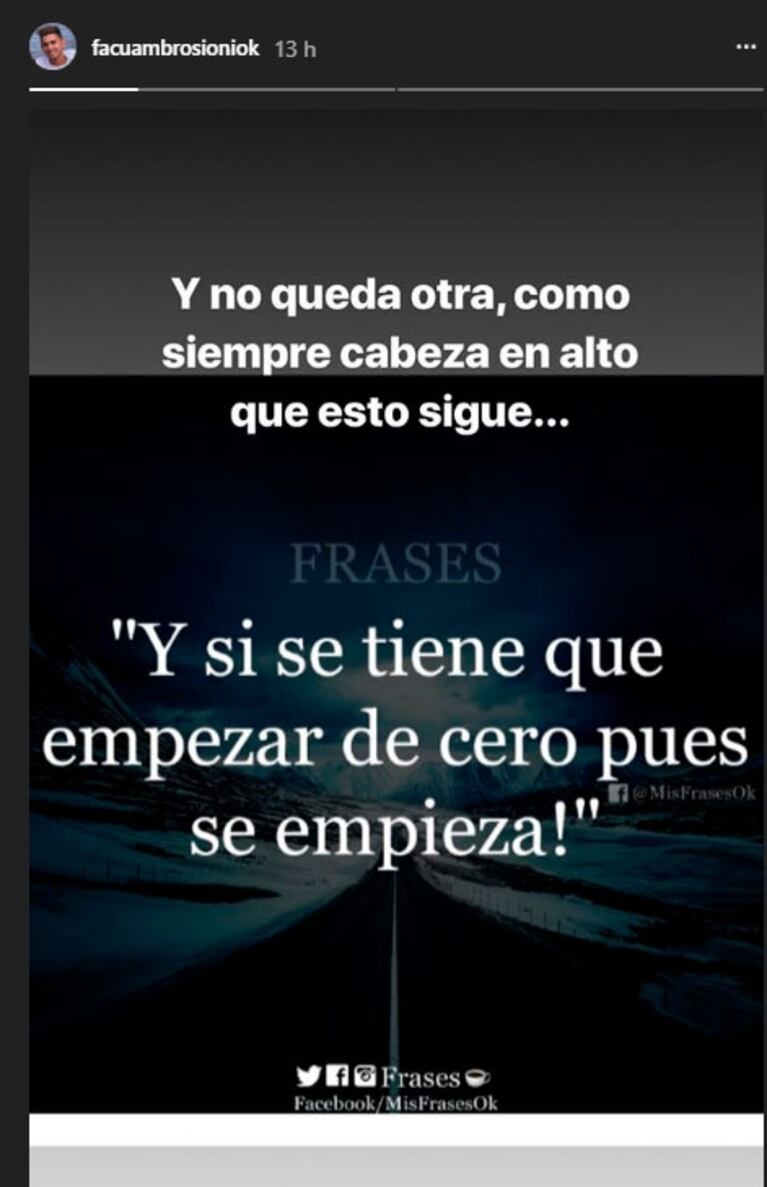Tap the facuambrosioniok username
This screenshot has height=1187, width=767.
click(x=175, y=48)
